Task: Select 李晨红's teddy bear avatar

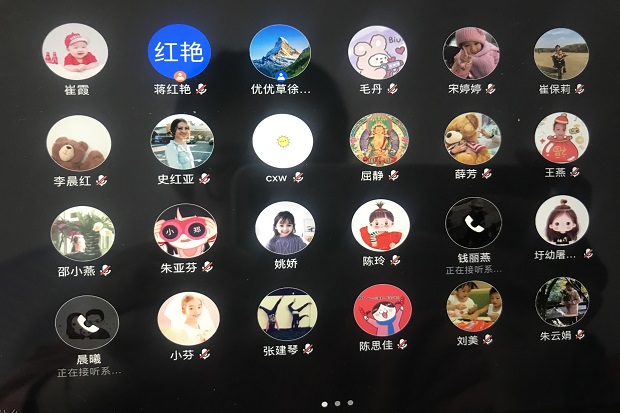Action: click(80, 143)
